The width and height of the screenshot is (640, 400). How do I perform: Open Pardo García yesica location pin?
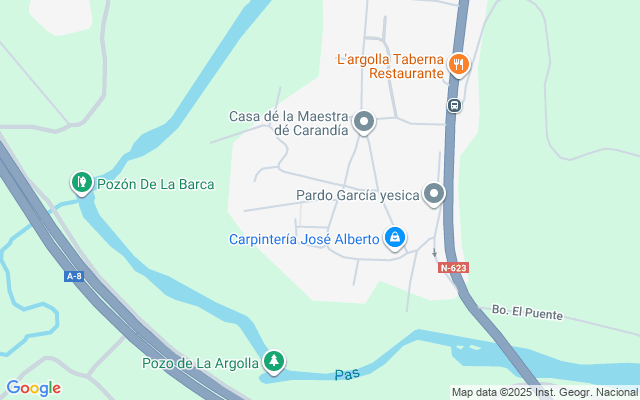(434, 194)
